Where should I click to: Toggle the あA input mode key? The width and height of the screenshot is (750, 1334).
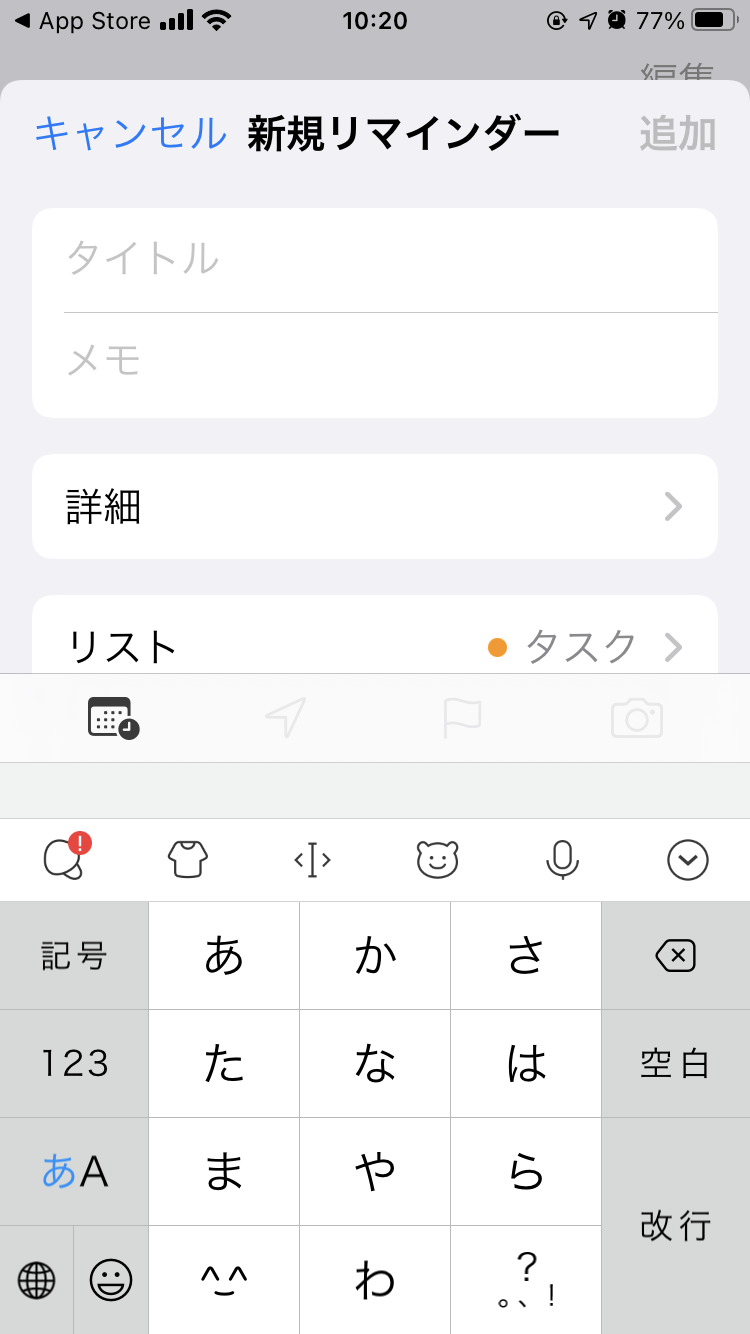point(74,1171)
